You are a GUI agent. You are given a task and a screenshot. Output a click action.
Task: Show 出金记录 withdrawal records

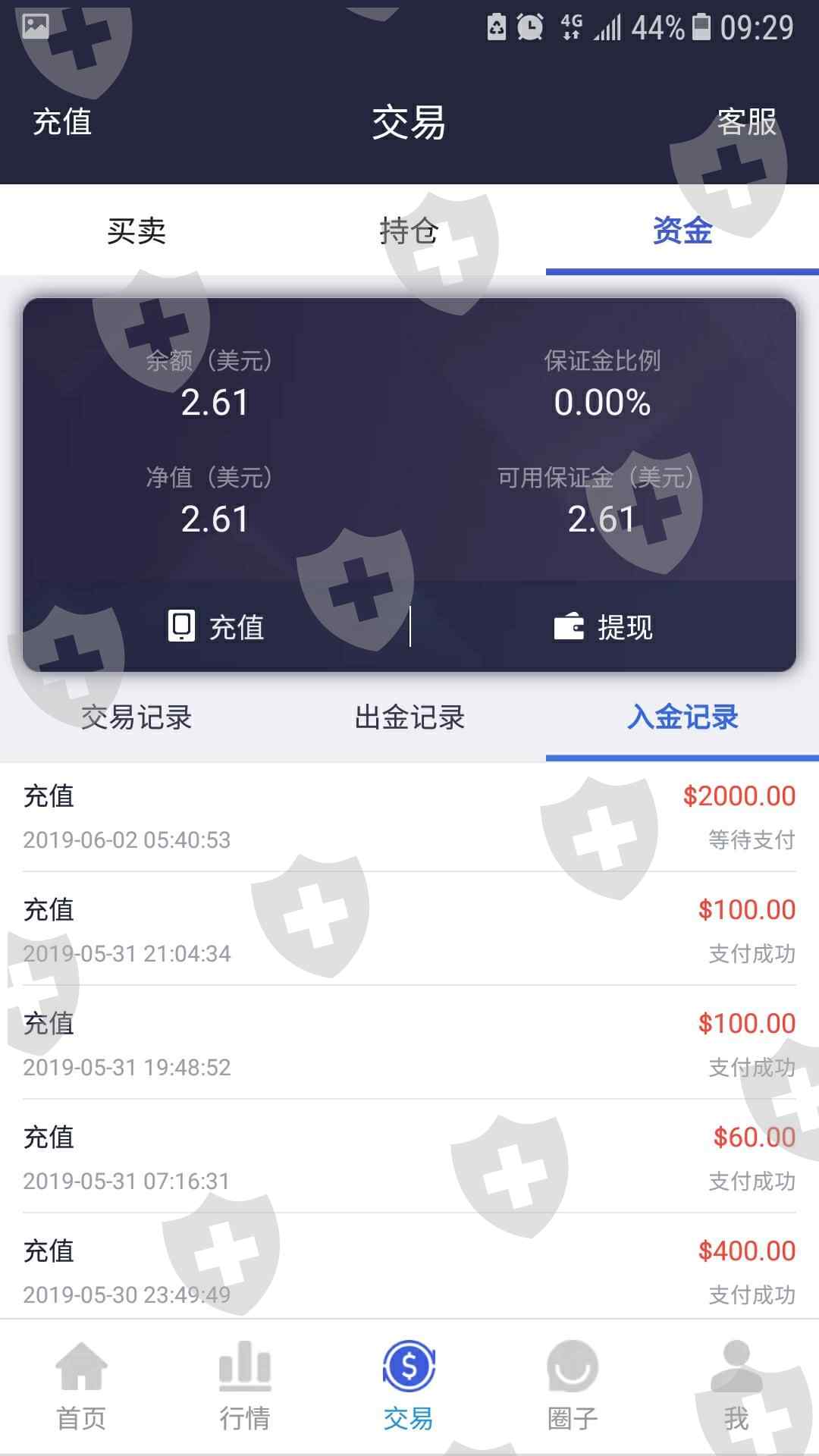point(409,717)
